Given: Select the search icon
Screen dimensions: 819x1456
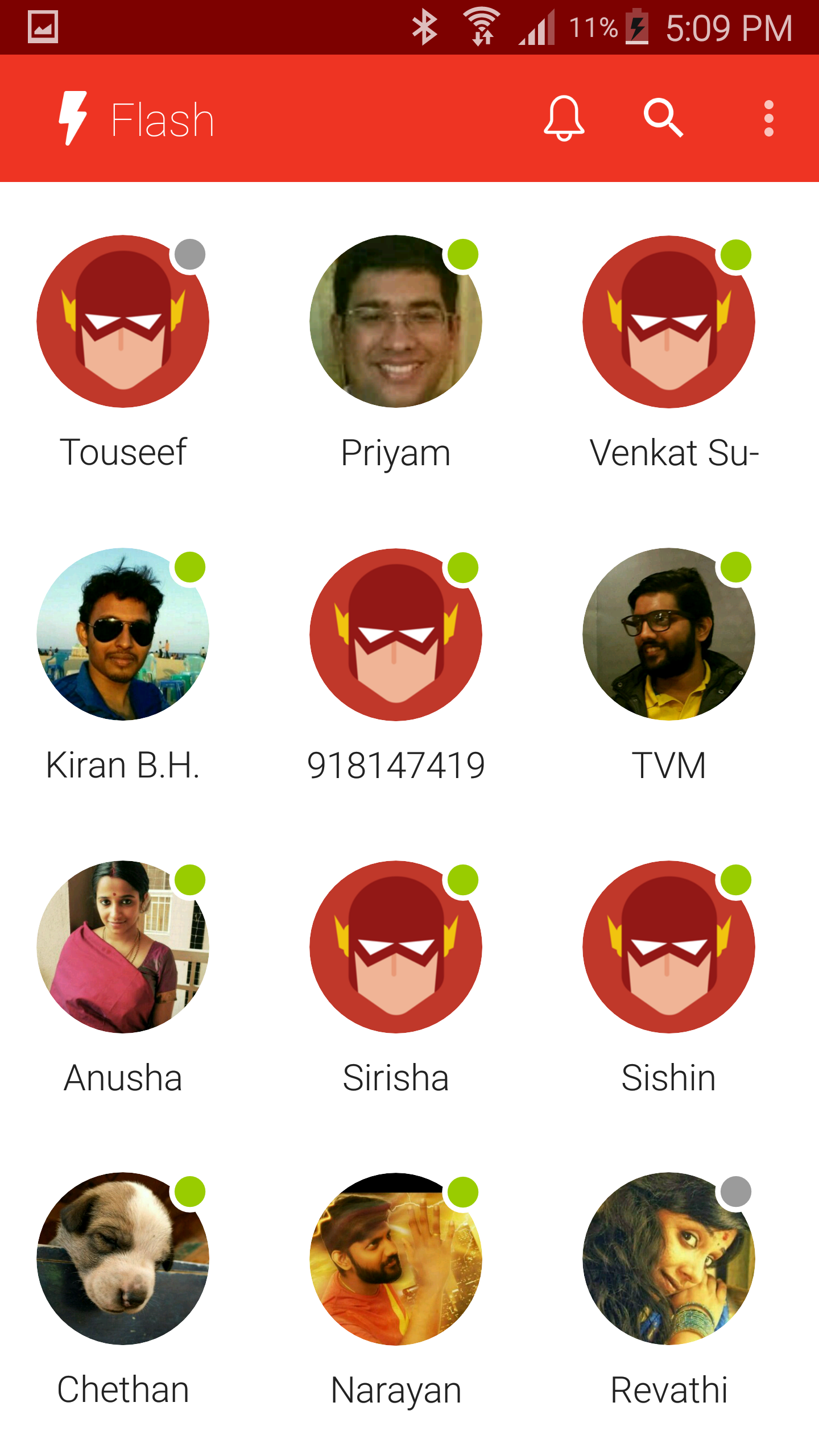Looking at the screenshot, I should click(x=663, y=118).
